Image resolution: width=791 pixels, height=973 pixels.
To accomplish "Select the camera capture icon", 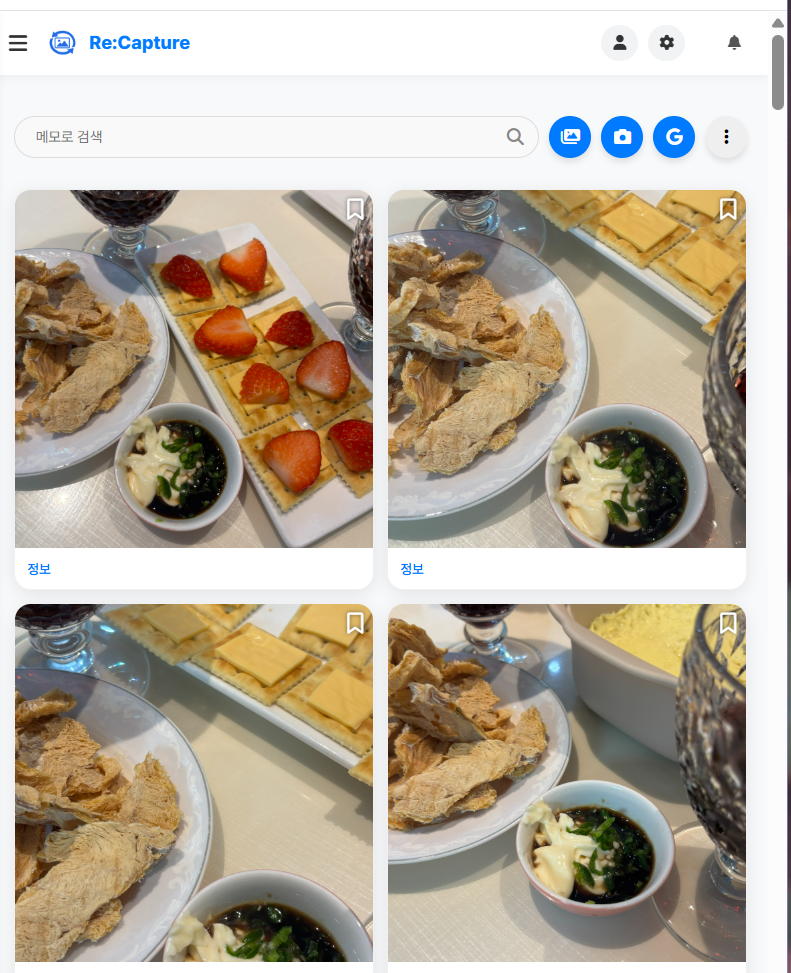I will 622,137.
